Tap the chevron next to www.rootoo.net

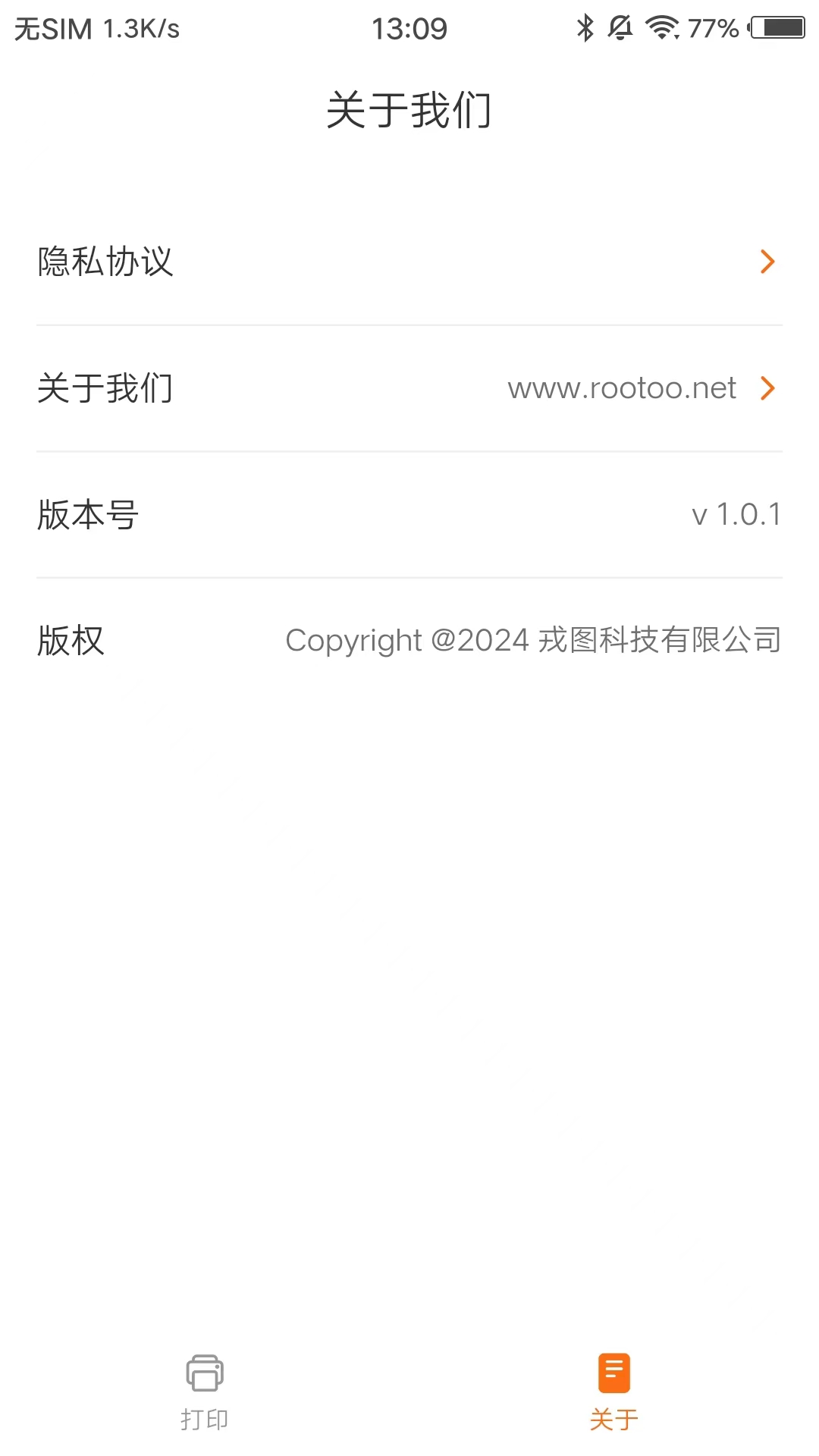[768, 388]
